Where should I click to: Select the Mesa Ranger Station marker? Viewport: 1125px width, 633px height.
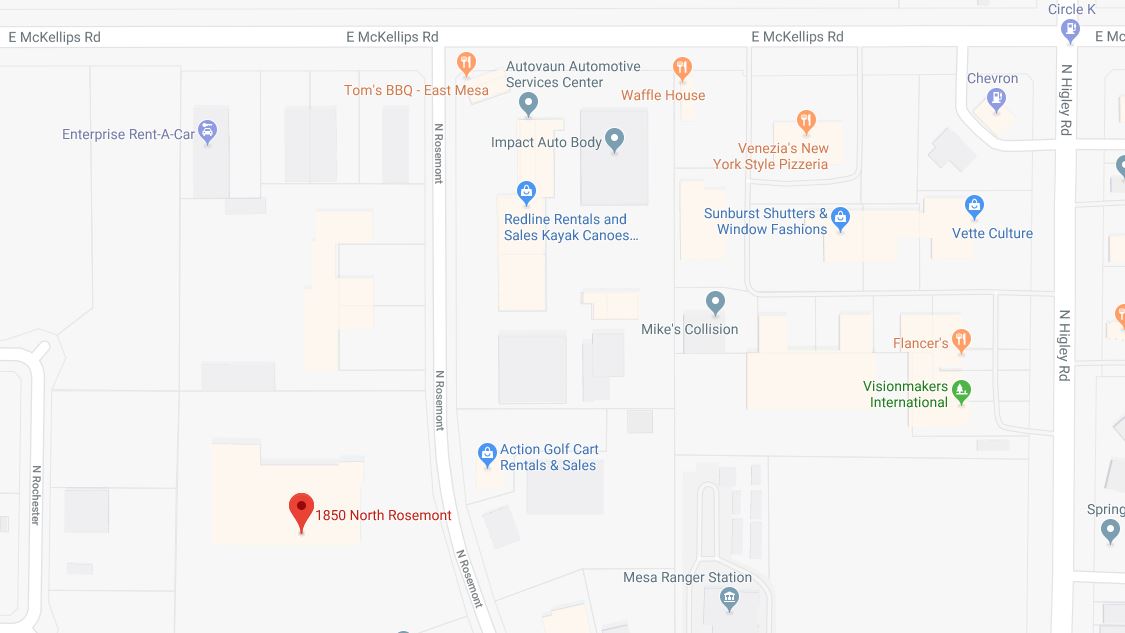pos(729,600)
